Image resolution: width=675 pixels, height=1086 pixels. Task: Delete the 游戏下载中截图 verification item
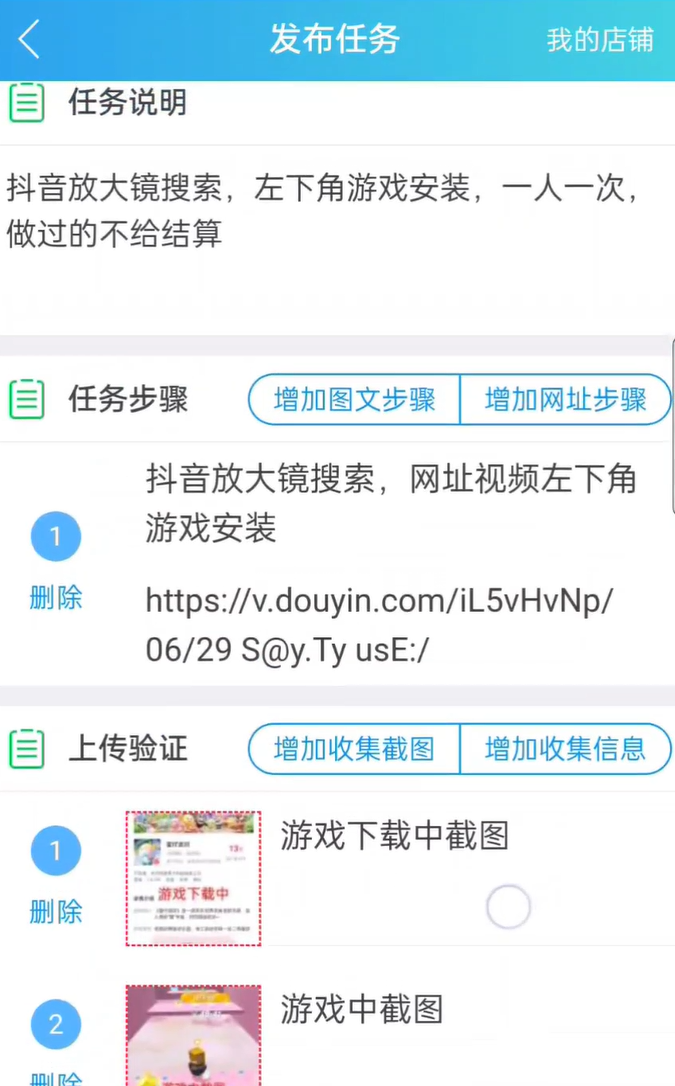56,911
